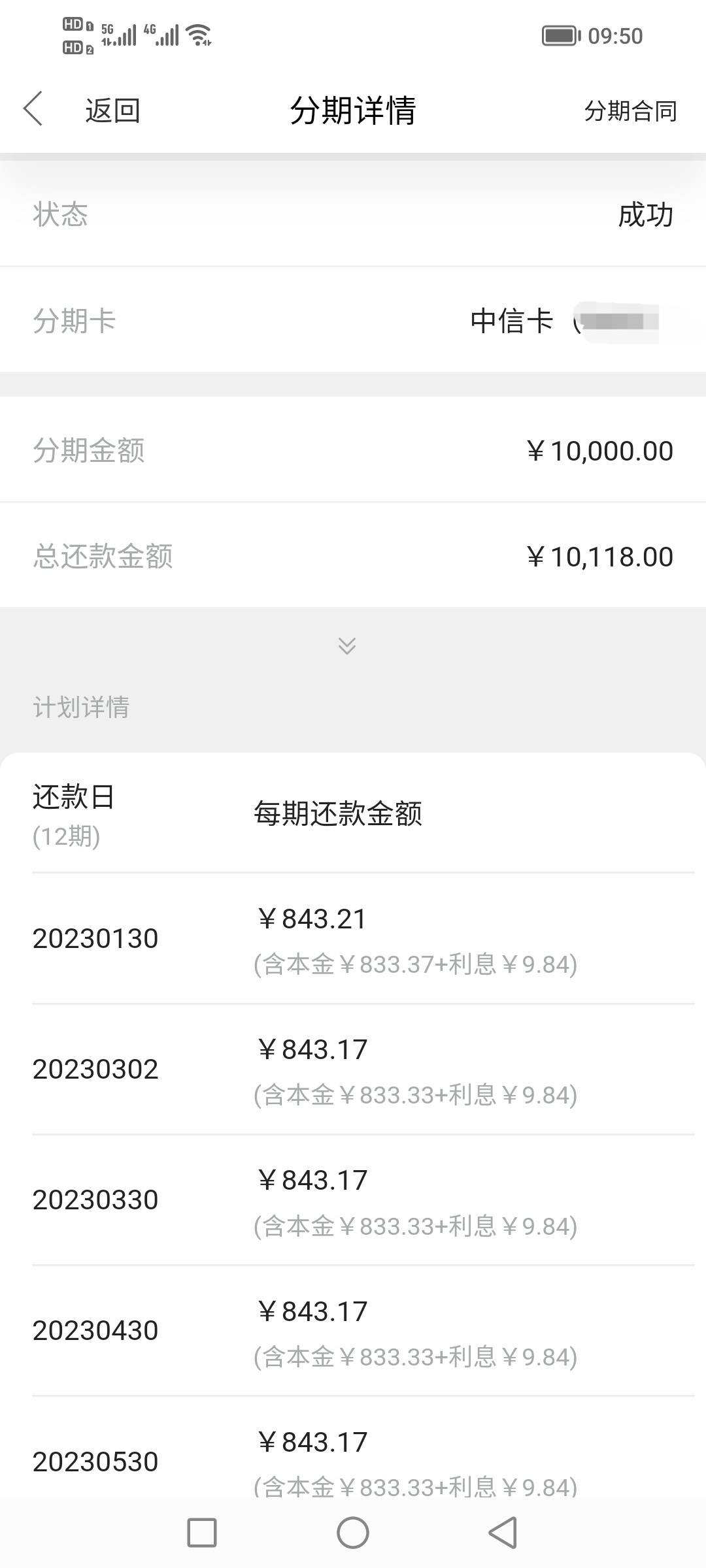Expand details with the double chevron

tap(347, 645)
